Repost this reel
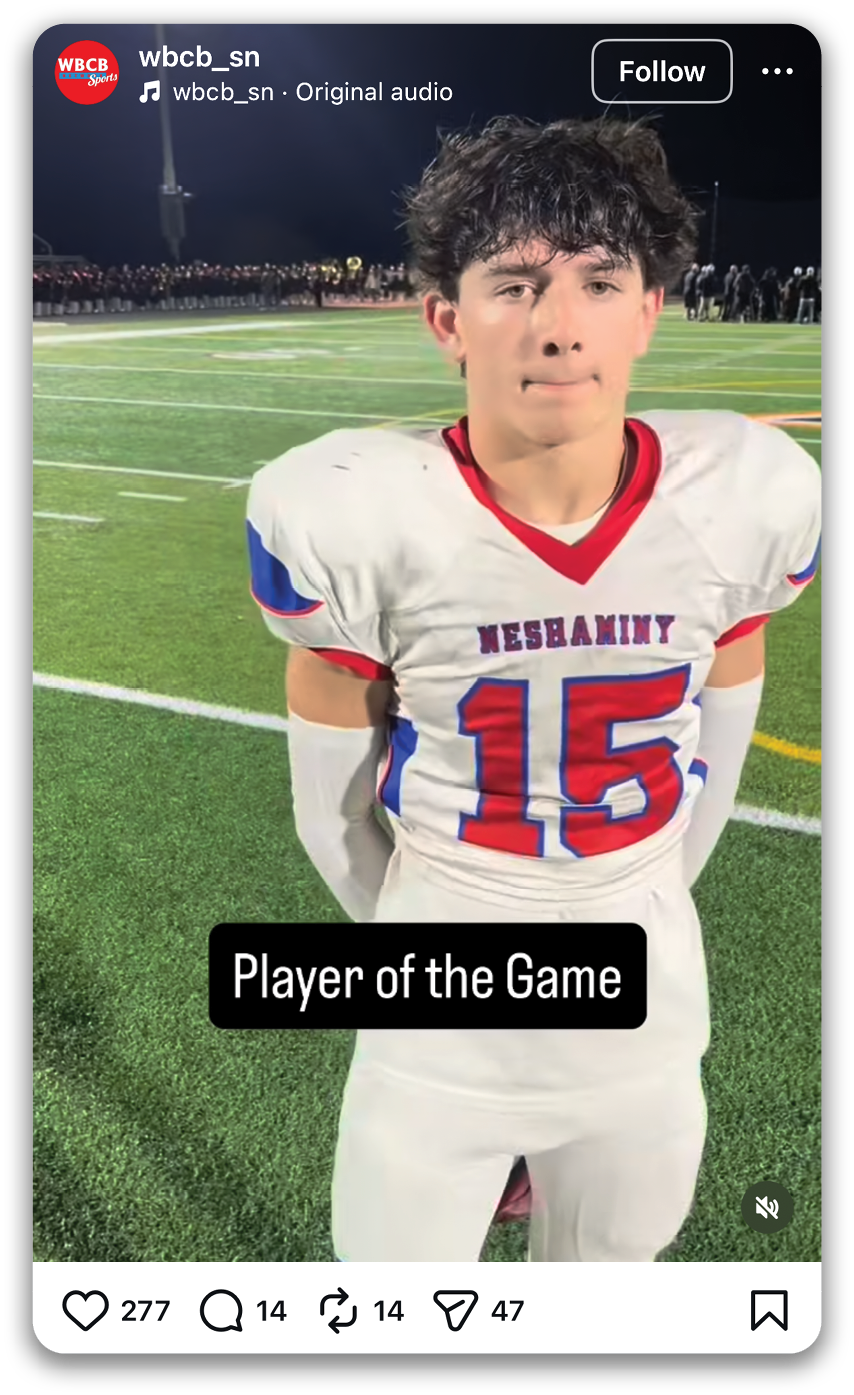Viewport: 854px width, 1395px height. coord(338,1310)
